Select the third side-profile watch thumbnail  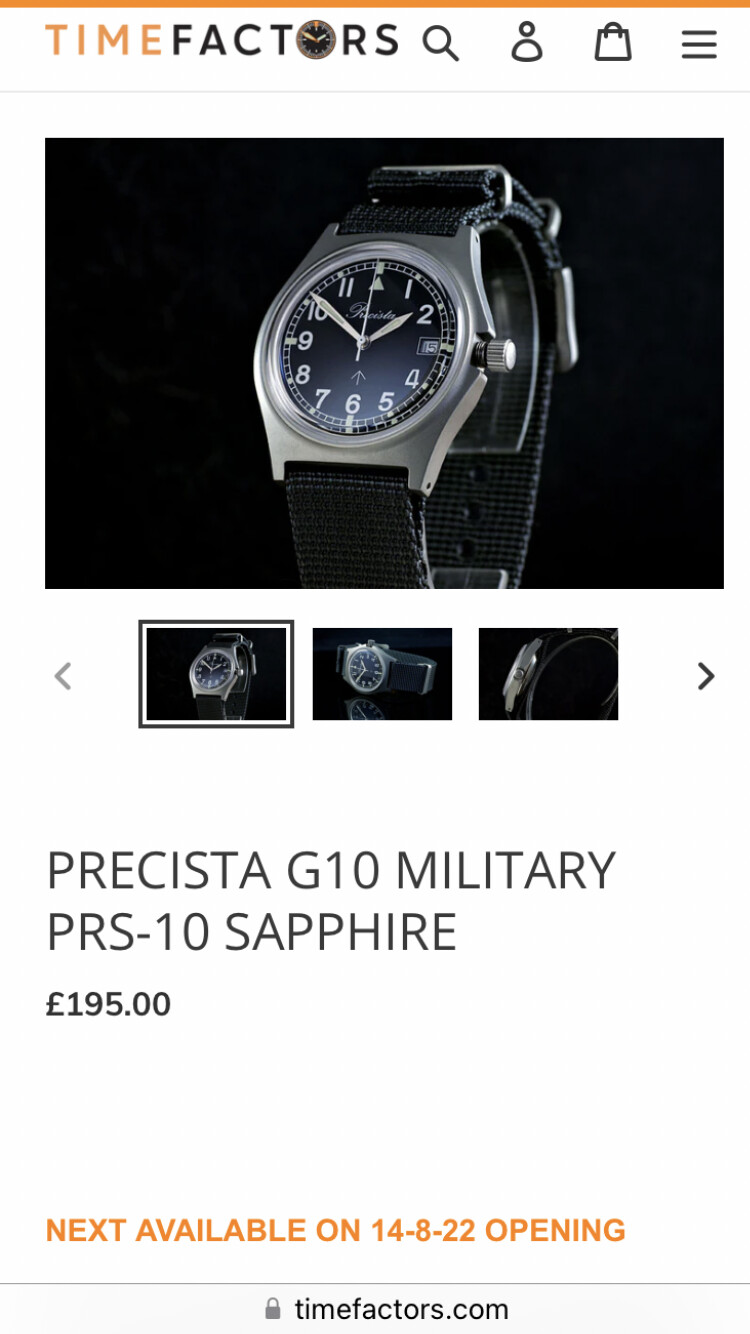coord(548,674)
